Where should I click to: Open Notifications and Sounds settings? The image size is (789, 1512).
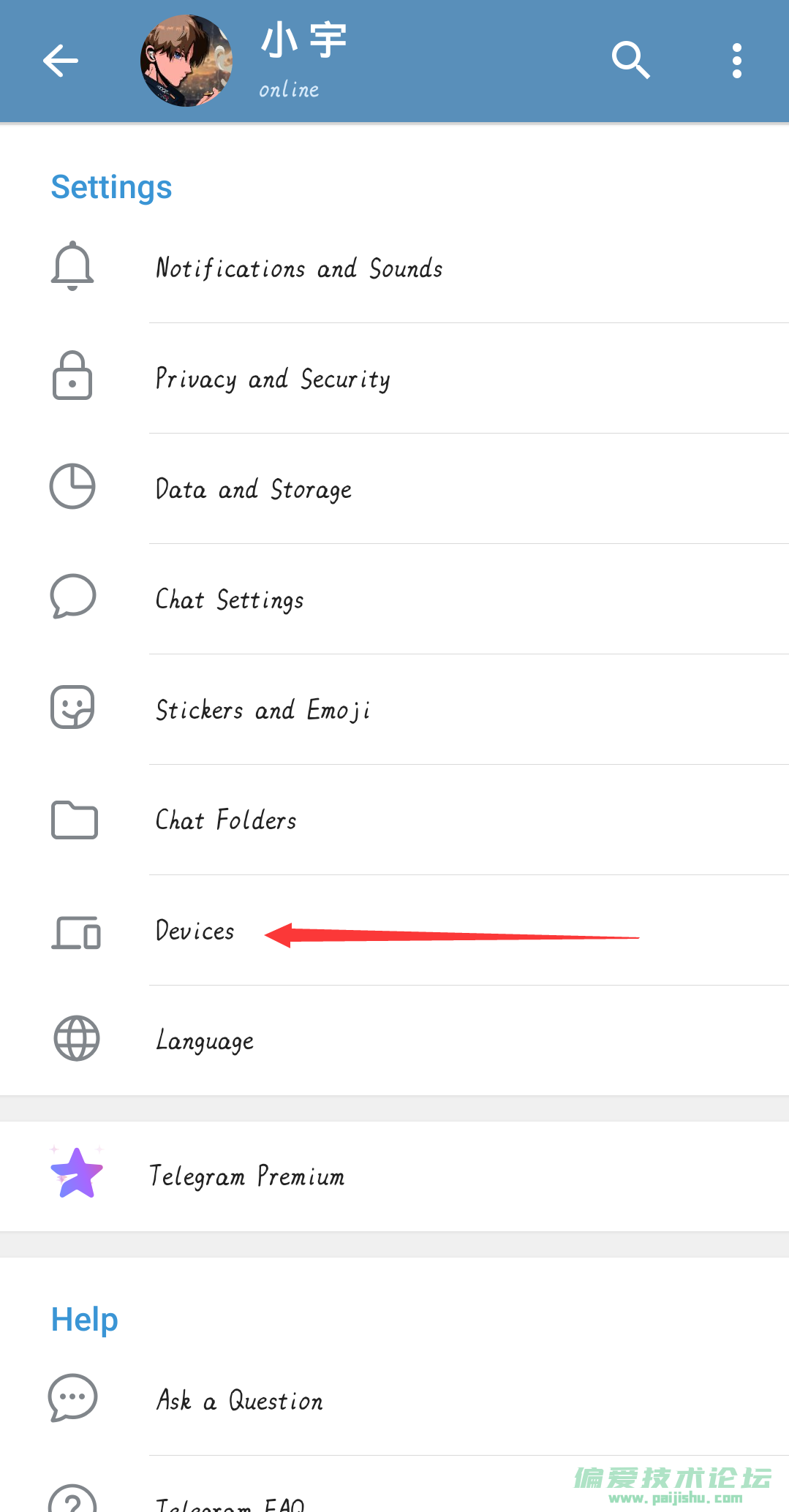(299, 268)
